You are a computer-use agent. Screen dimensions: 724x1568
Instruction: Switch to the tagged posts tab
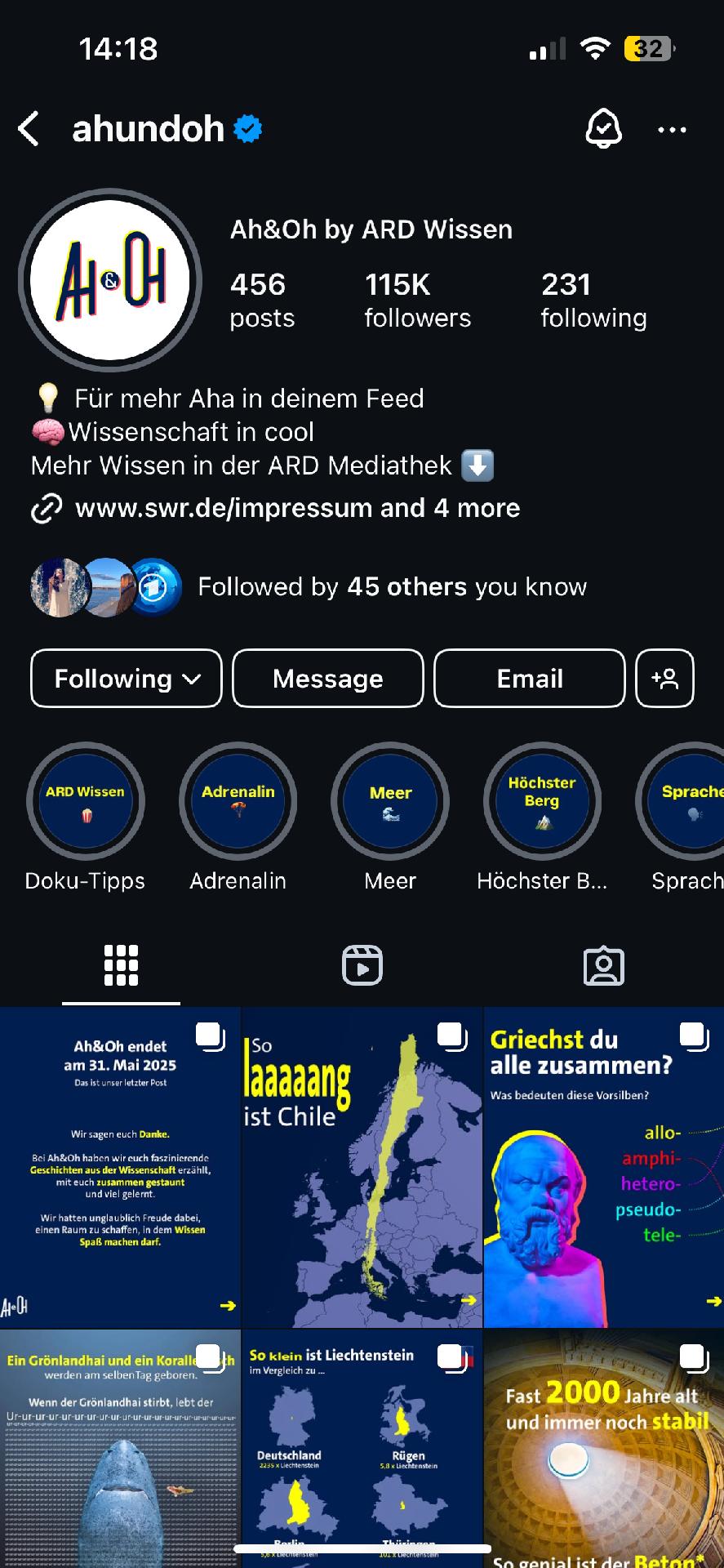(603, 965)
